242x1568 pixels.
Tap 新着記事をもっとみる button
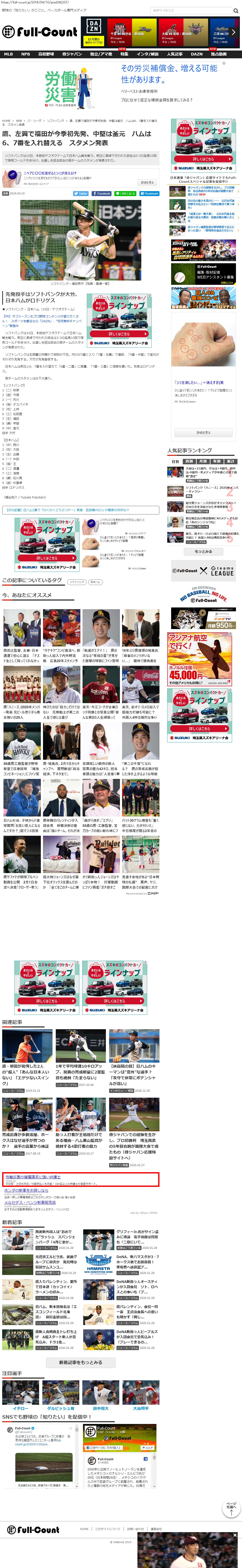coord(80,1362)
